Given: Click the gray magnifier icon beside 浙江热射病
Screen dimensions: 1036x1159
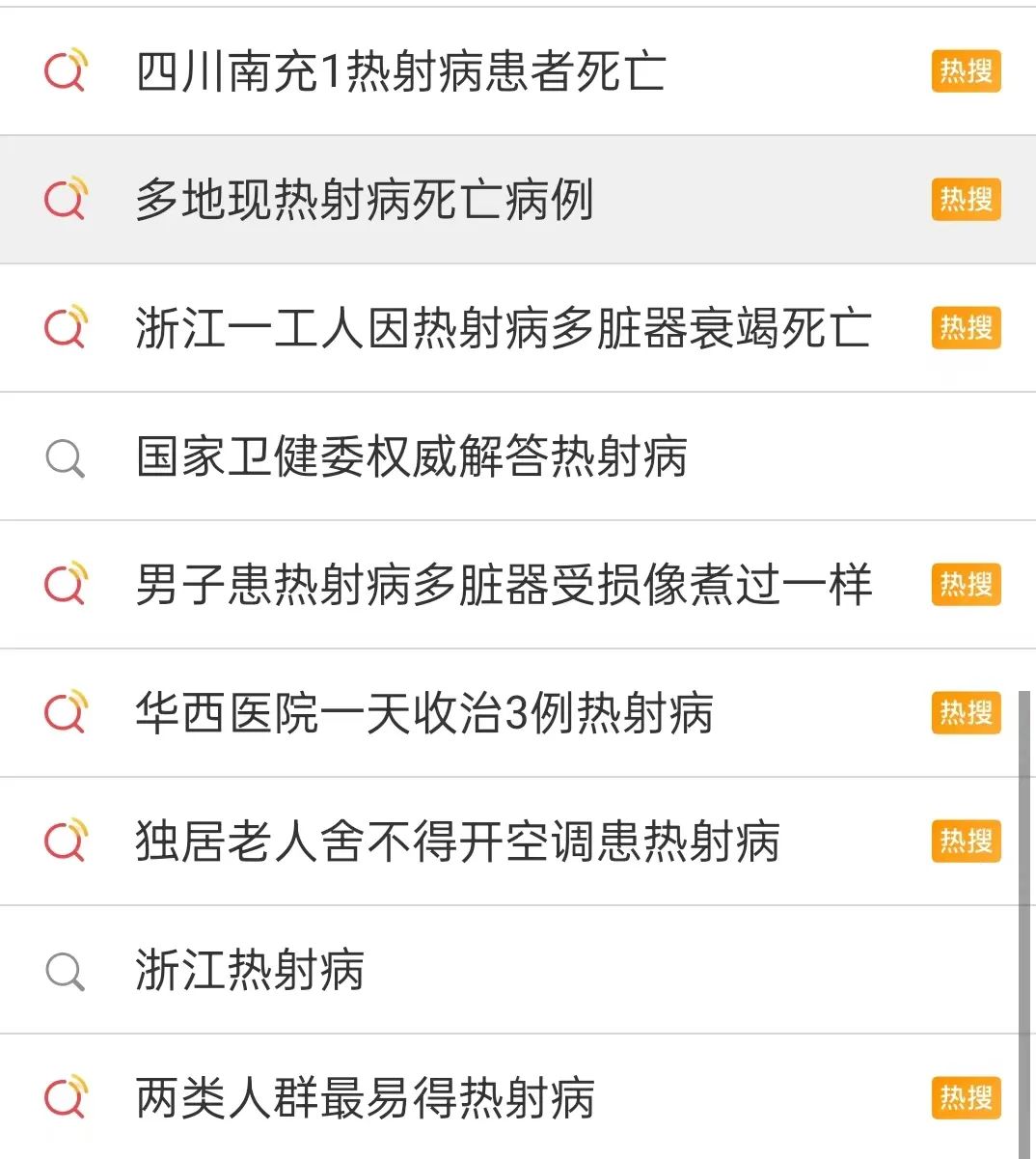Looking at the screenshot, I should pyautogui.click(x=65, y=970).
